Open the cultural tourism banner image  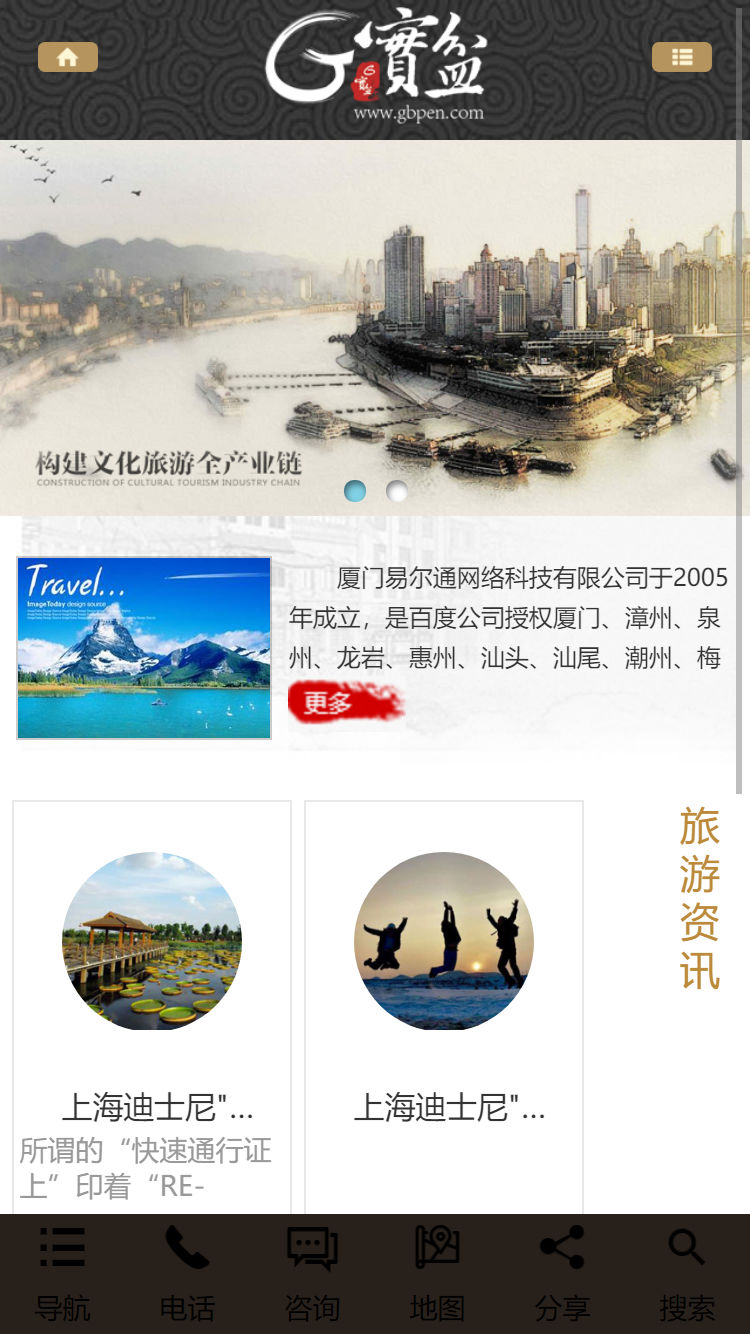click(375, 320)
